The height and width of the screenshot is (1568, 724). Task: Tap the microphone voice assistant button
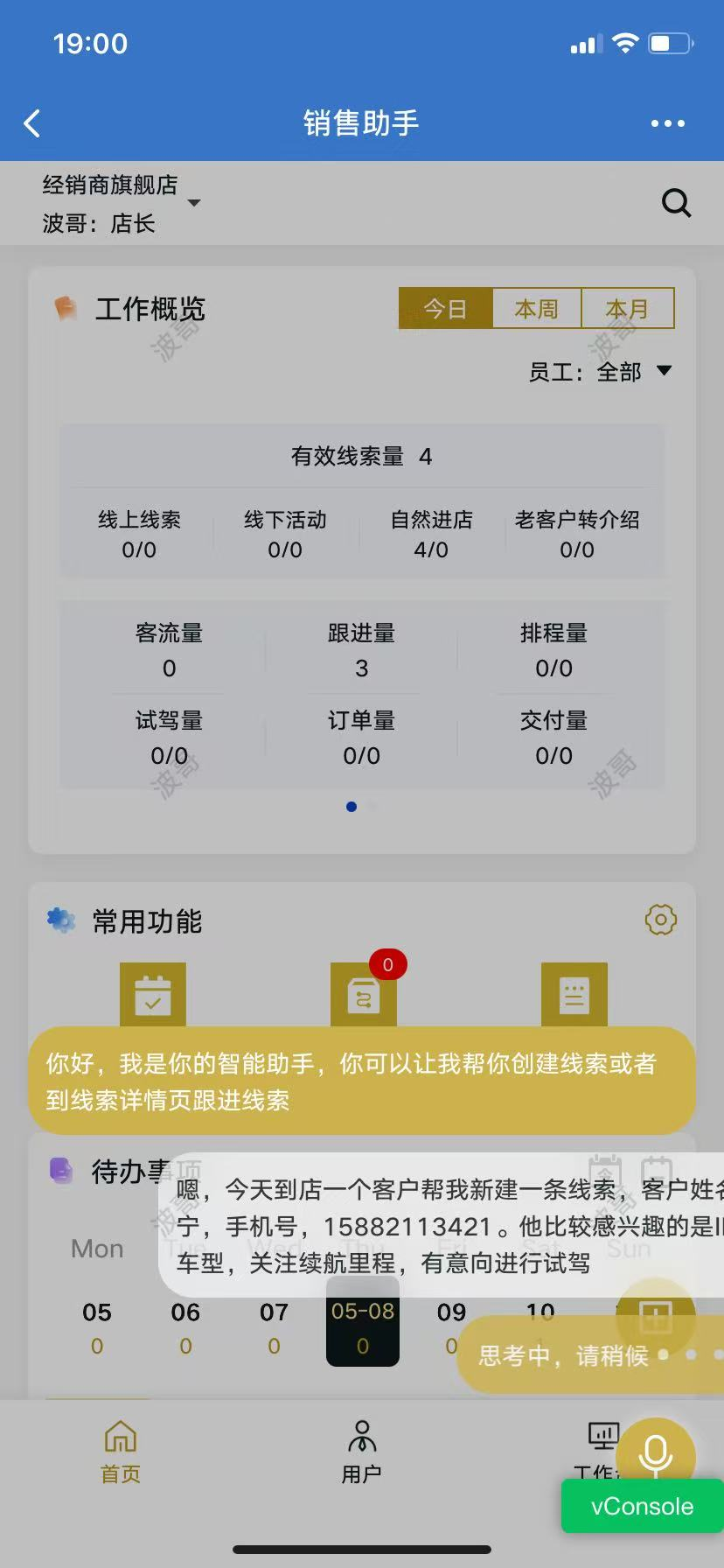[655, 1454]
